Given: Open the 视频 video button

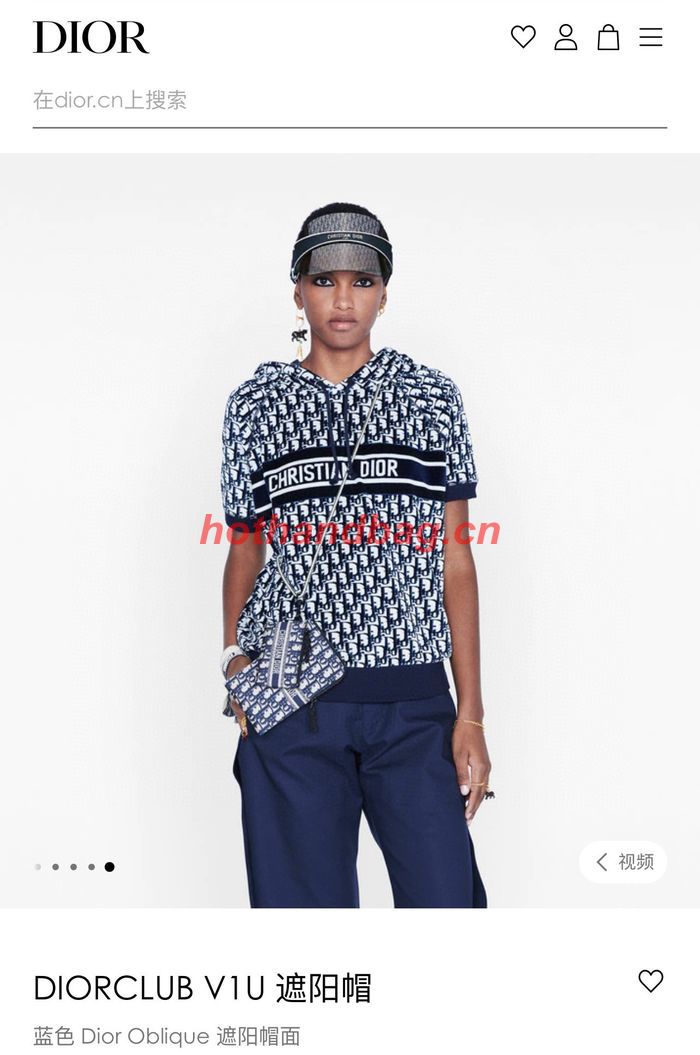Looking at the screenshot, I should click(623, 862).
